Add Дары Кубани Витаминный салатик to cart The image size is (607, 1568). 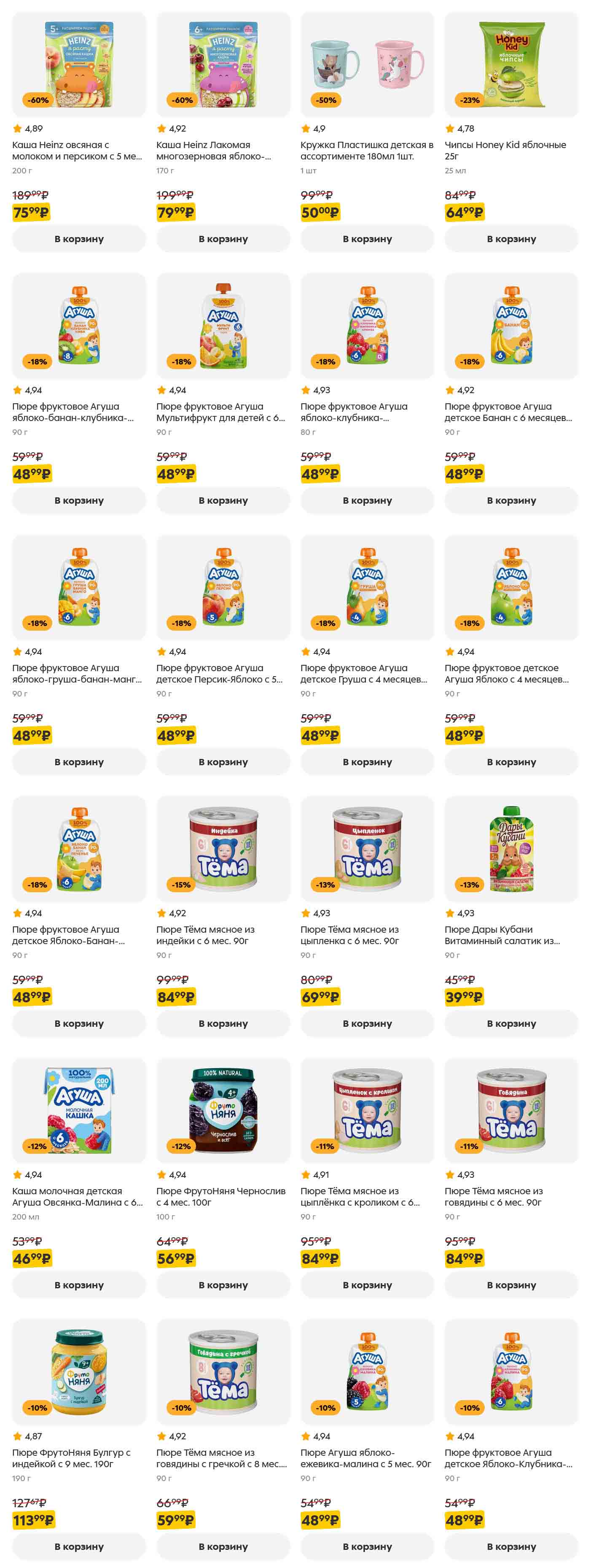click(x=511, y=1023)
